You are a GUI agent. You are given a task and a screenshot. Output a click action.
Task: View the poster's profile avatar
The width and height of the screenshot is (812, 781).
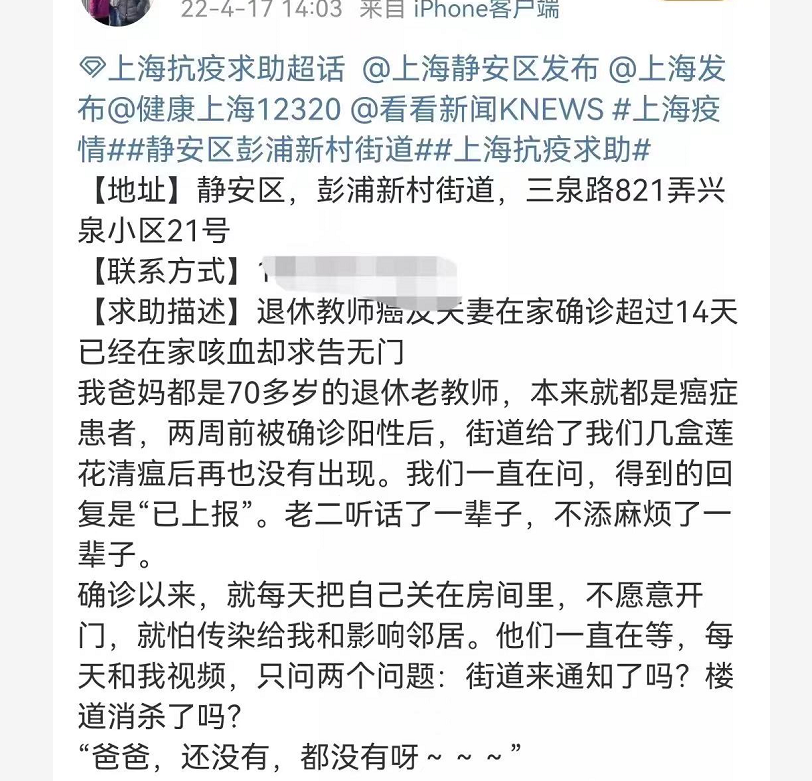coord(117,8)
